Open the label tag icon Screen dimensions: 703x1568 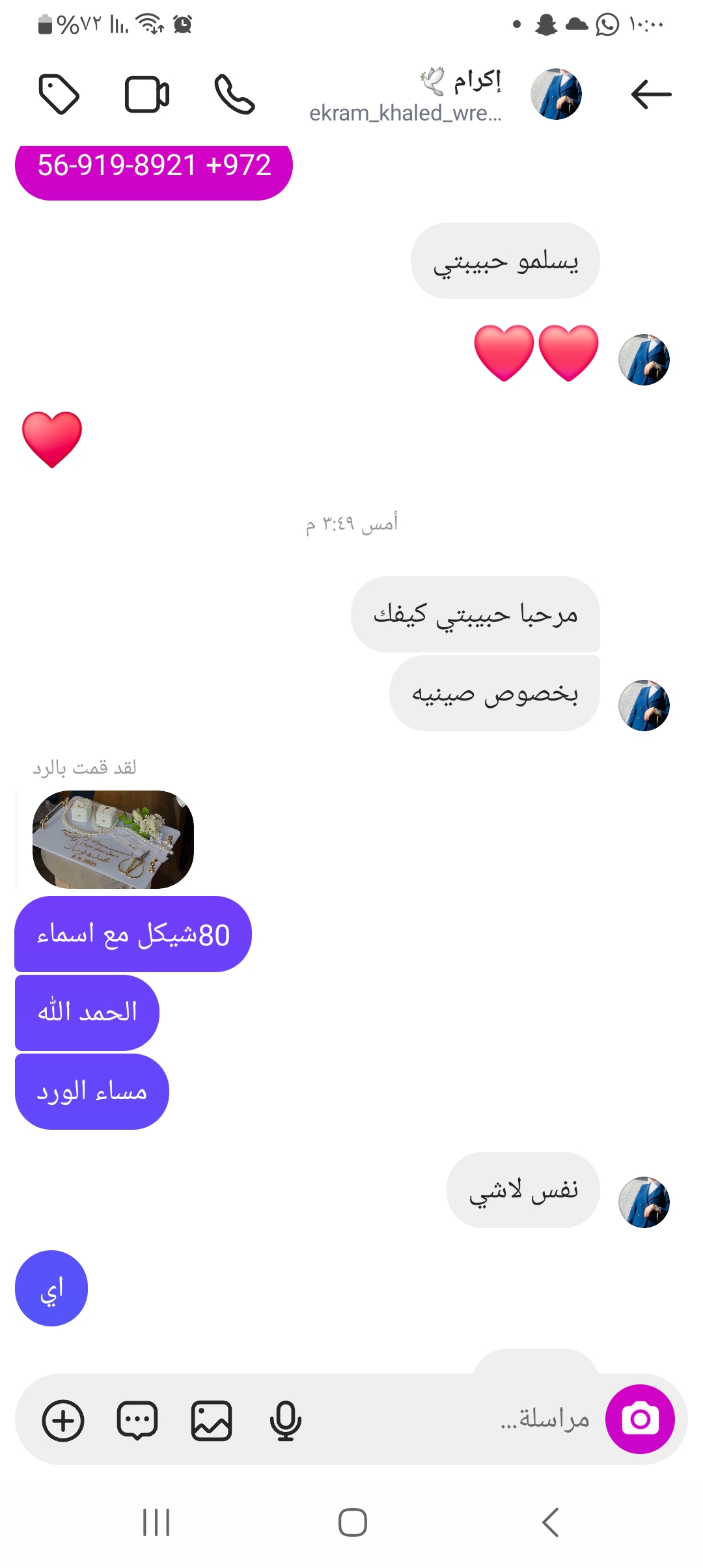tap(59, 94)
